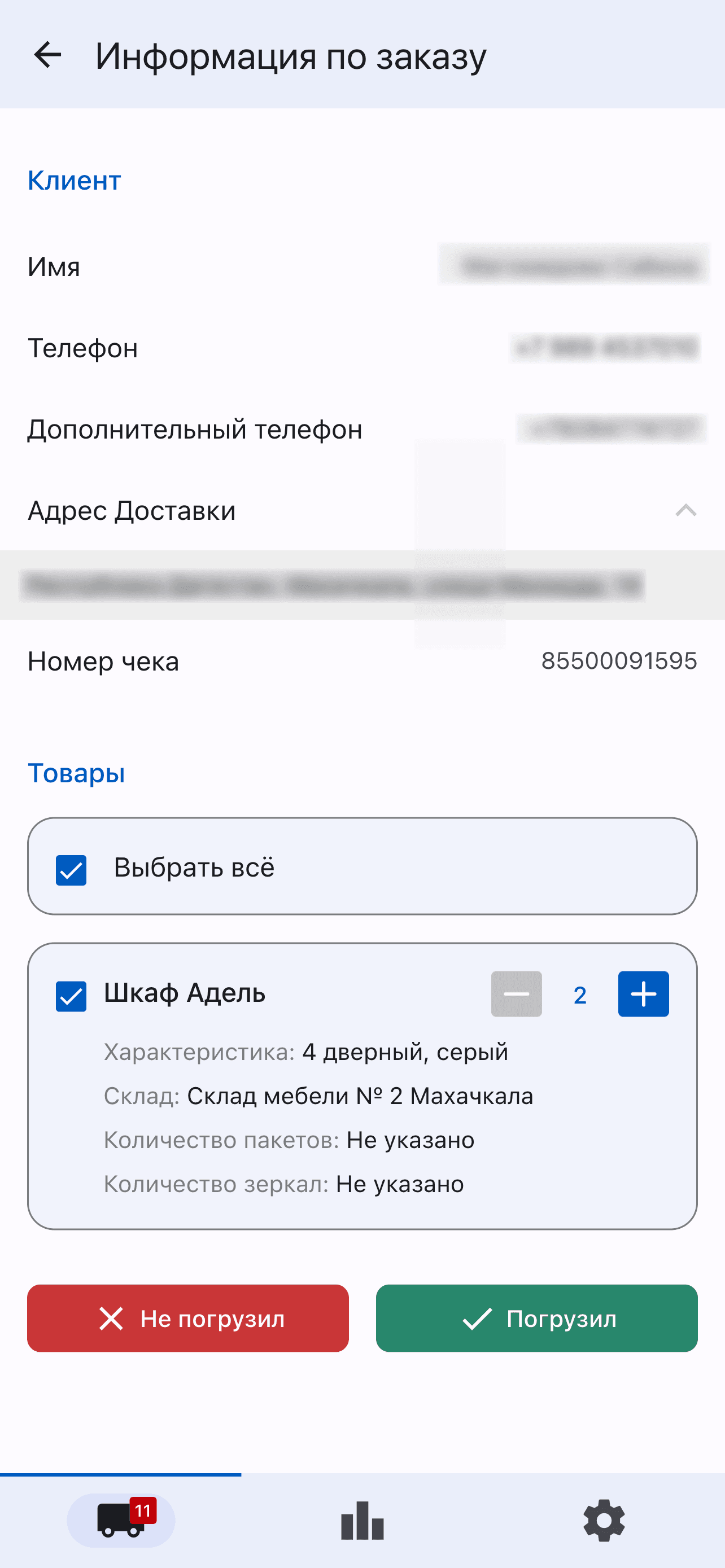Collapse the Адрес Доставки section
Screen dimensions: 725x1568
coord(685,510)
